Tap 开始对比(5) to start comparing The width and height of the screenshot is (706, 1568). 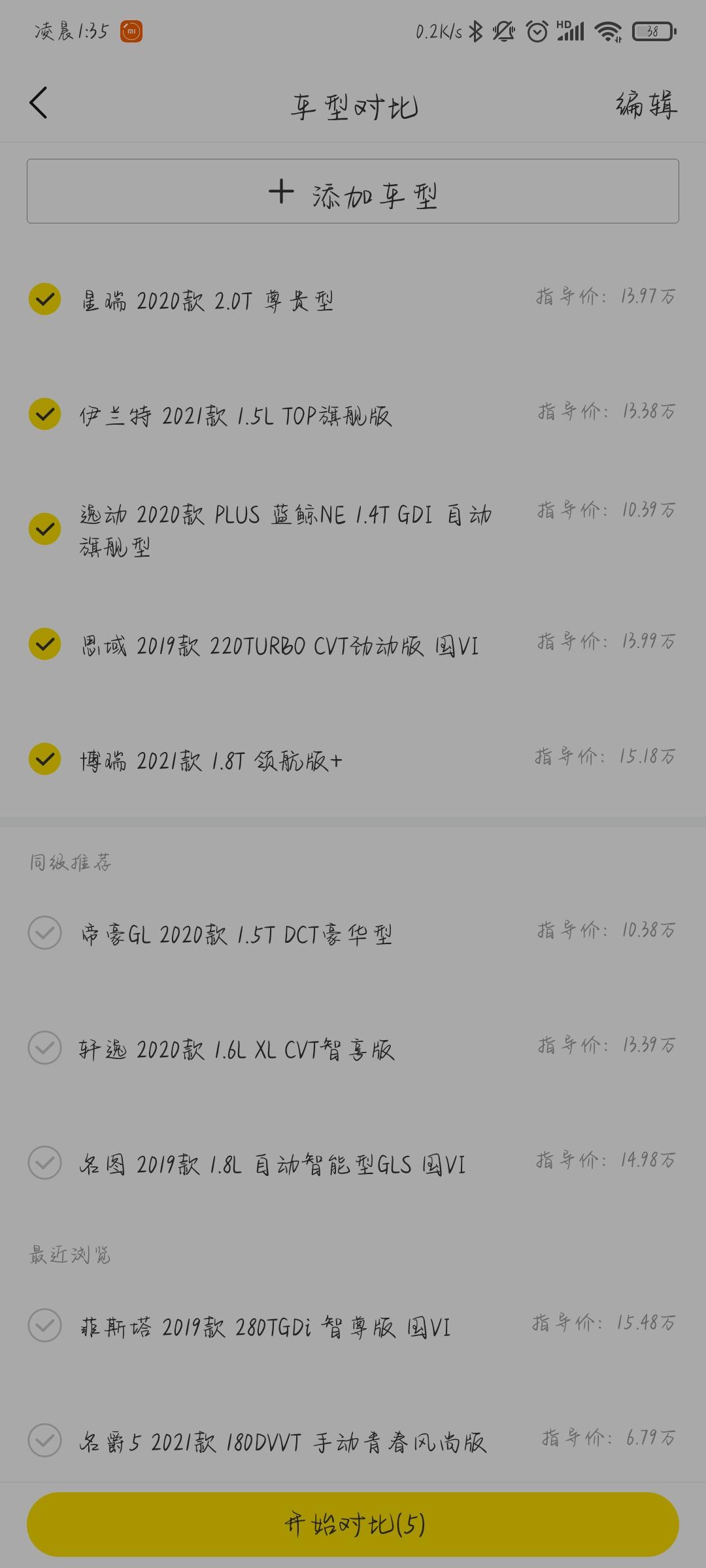353,1524
